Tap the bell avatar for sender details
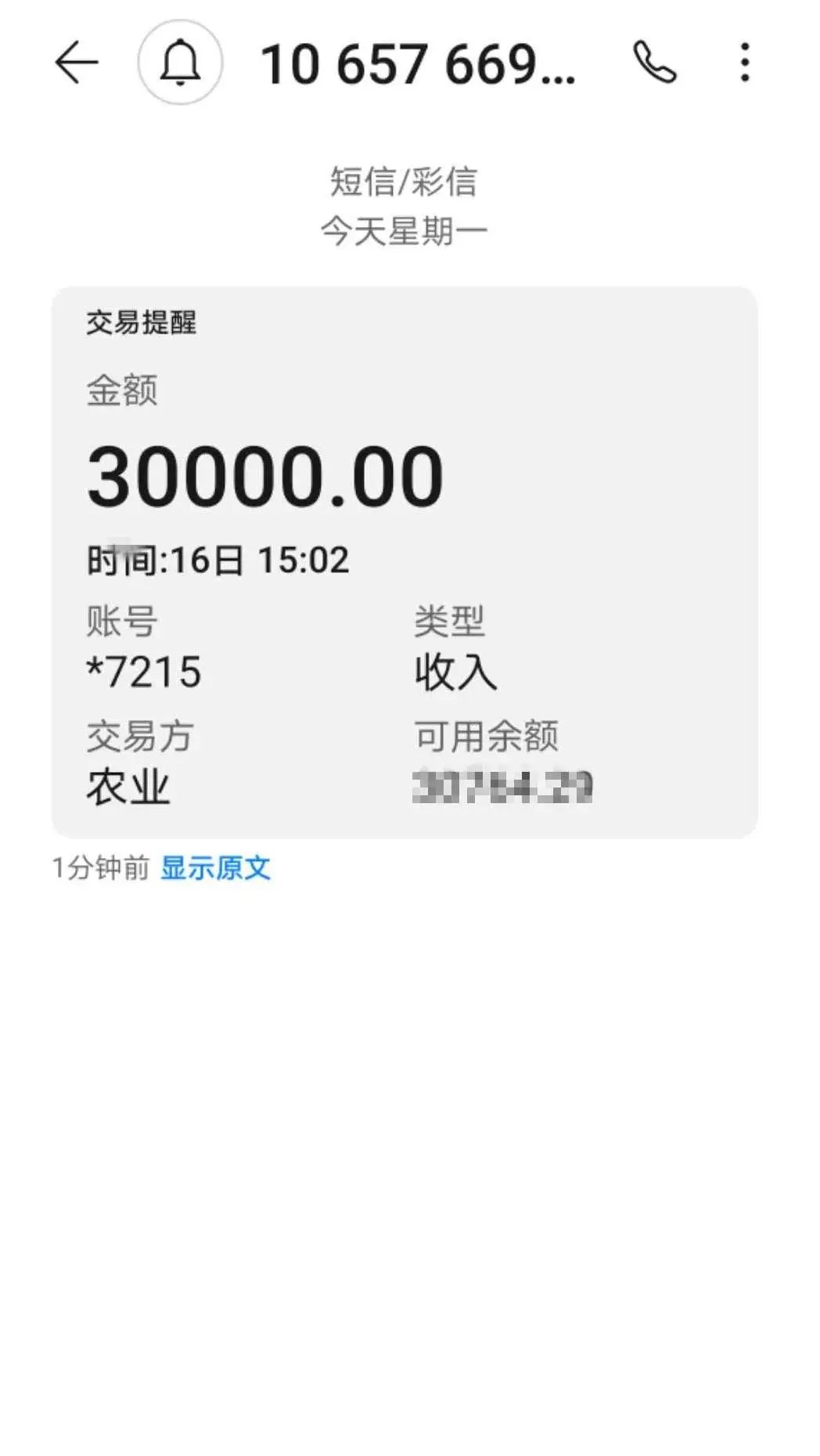Viewport: 820px width, 1456px height. coord(180,63)
